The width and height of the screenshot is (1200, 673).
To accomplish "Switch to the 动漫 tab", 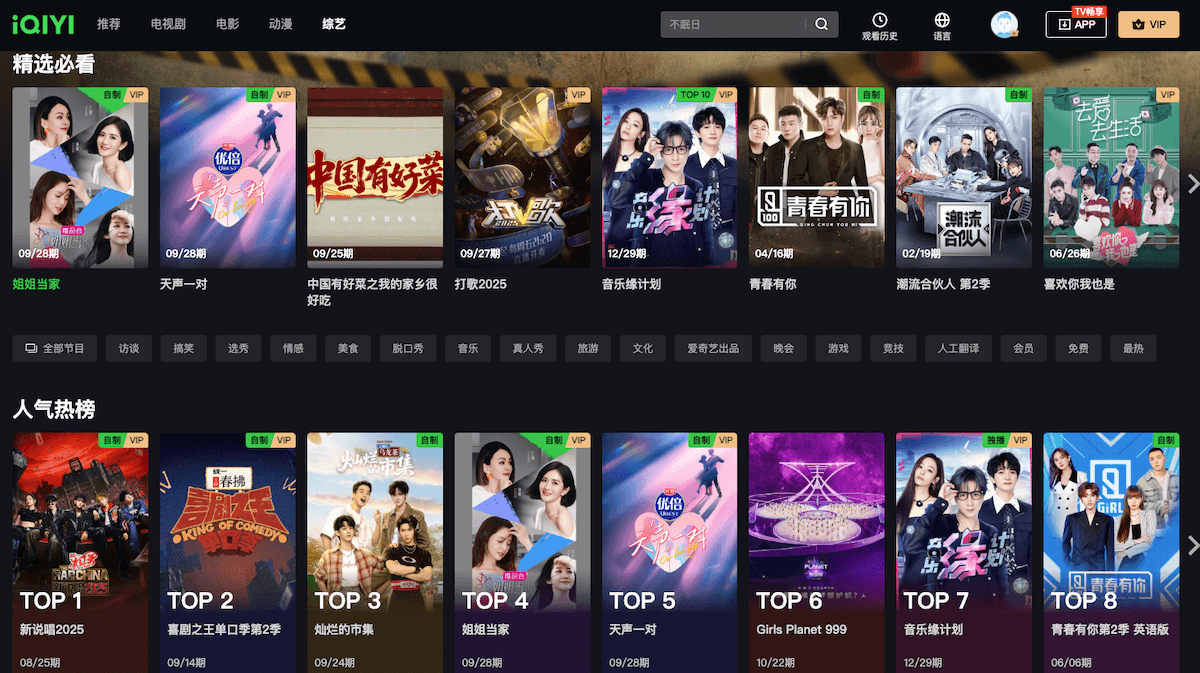I will pos(281,24).
